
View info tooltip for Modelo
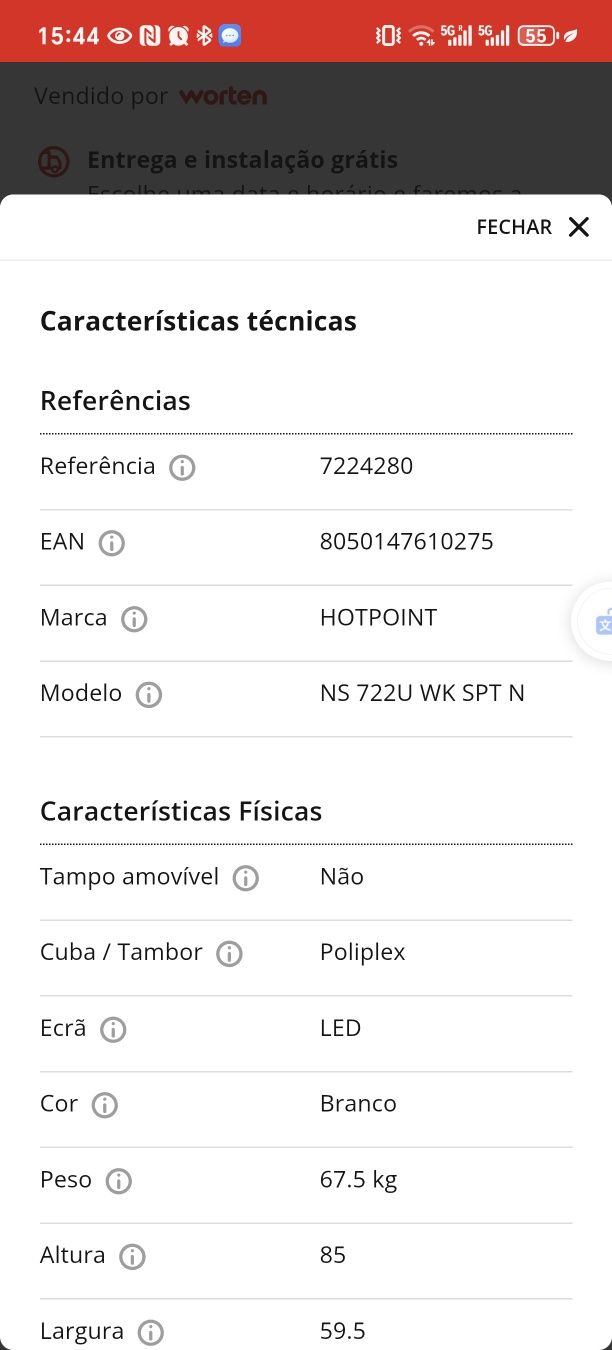[149, 694]
